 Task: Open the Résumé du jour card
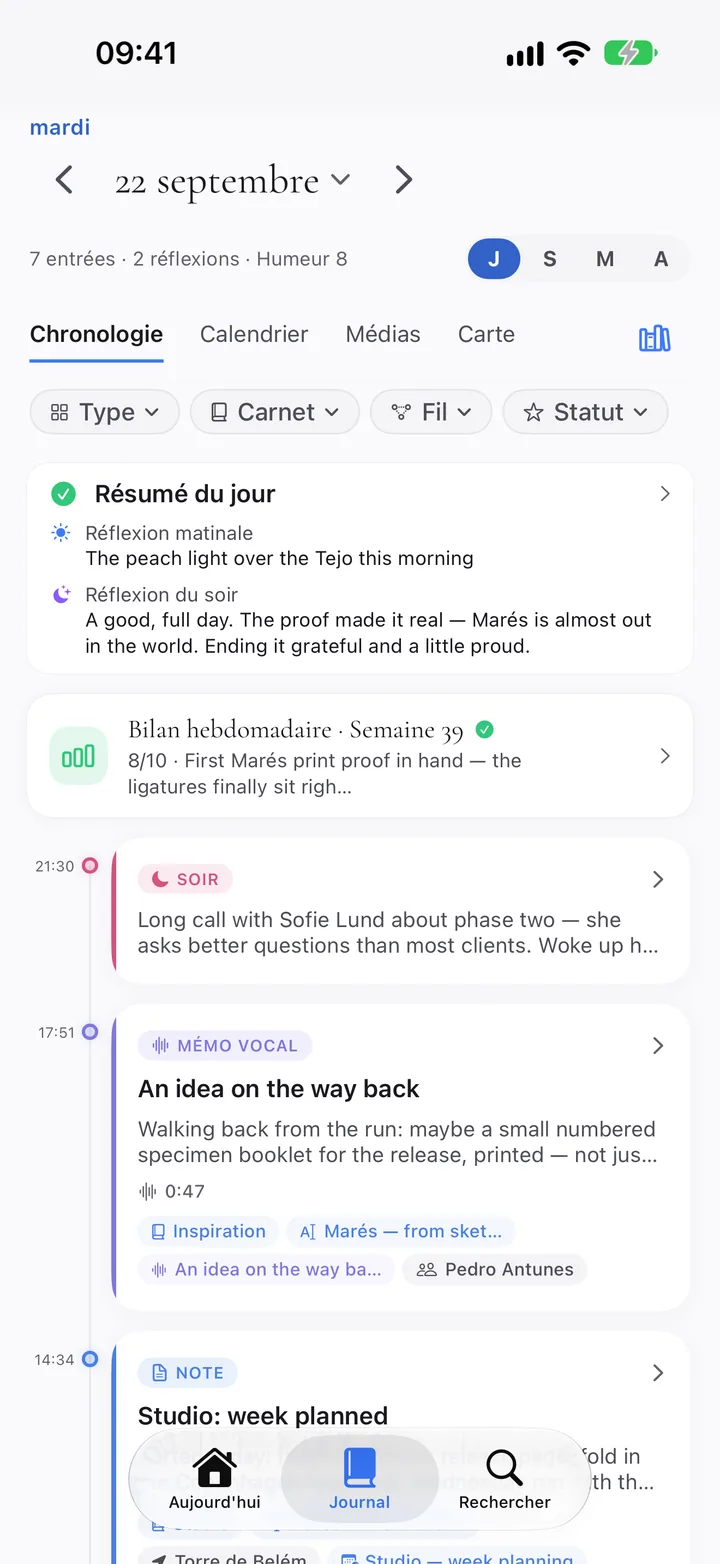[x=360, y=568]
